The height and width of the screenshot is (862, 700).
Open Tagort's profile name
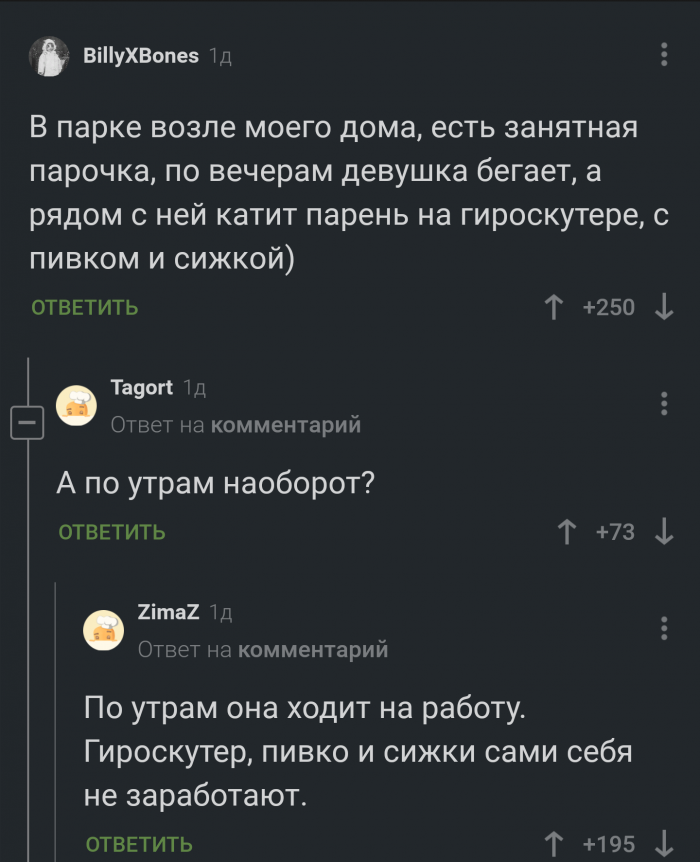click(141, 388)
